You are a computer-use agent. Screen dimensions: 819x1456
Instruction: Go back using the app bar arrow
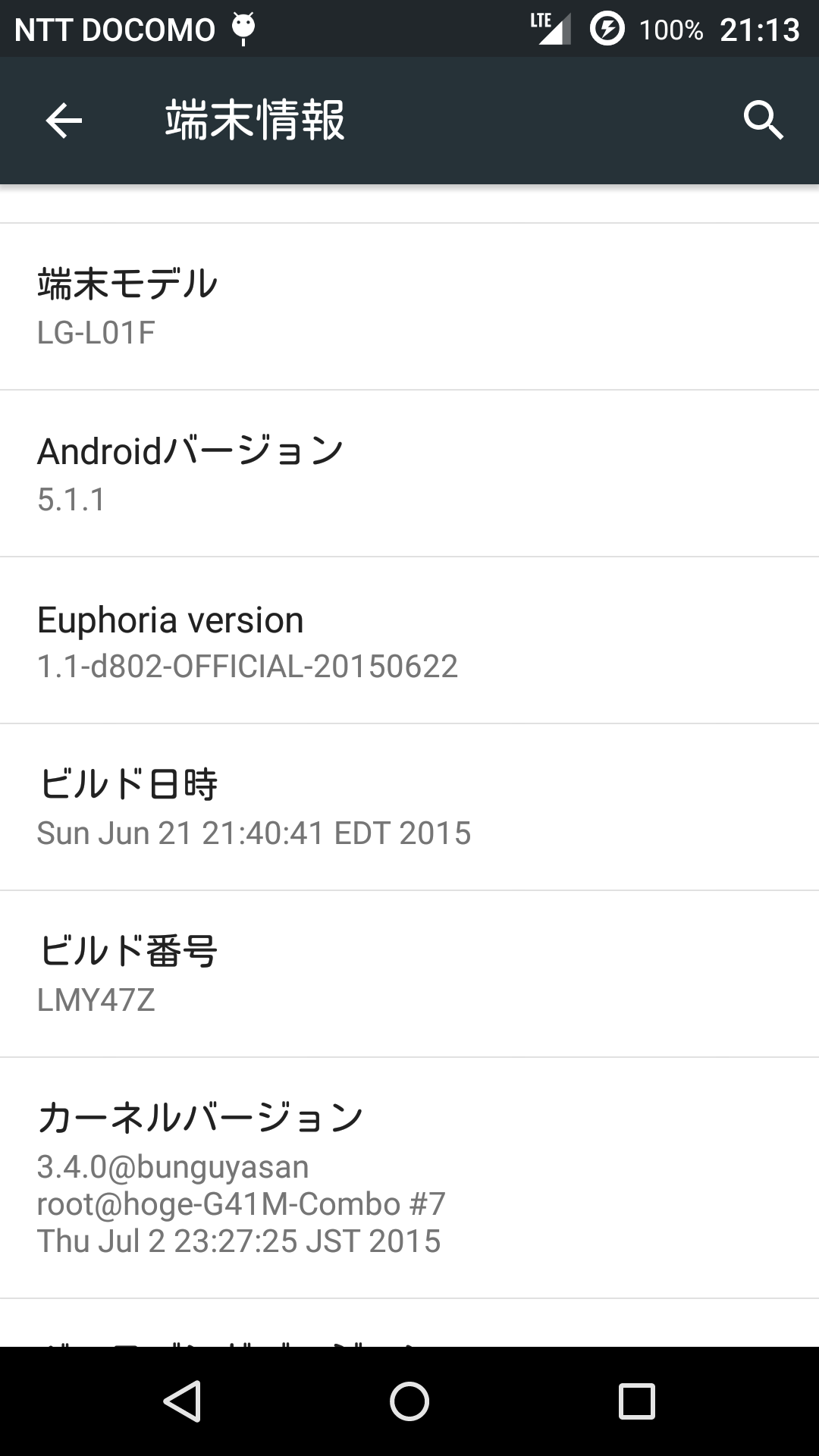point(64,121)
